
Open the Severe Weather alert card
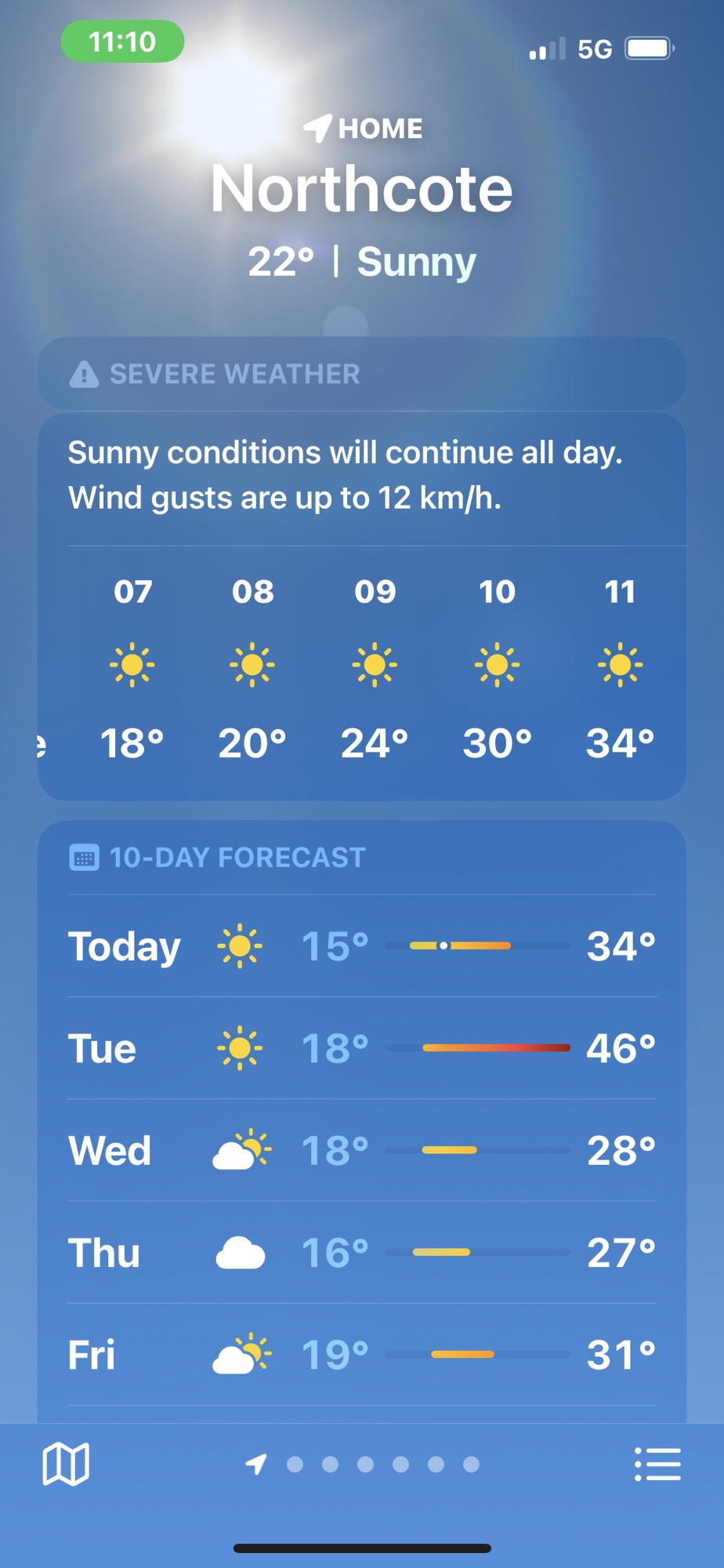coord(361,374)
